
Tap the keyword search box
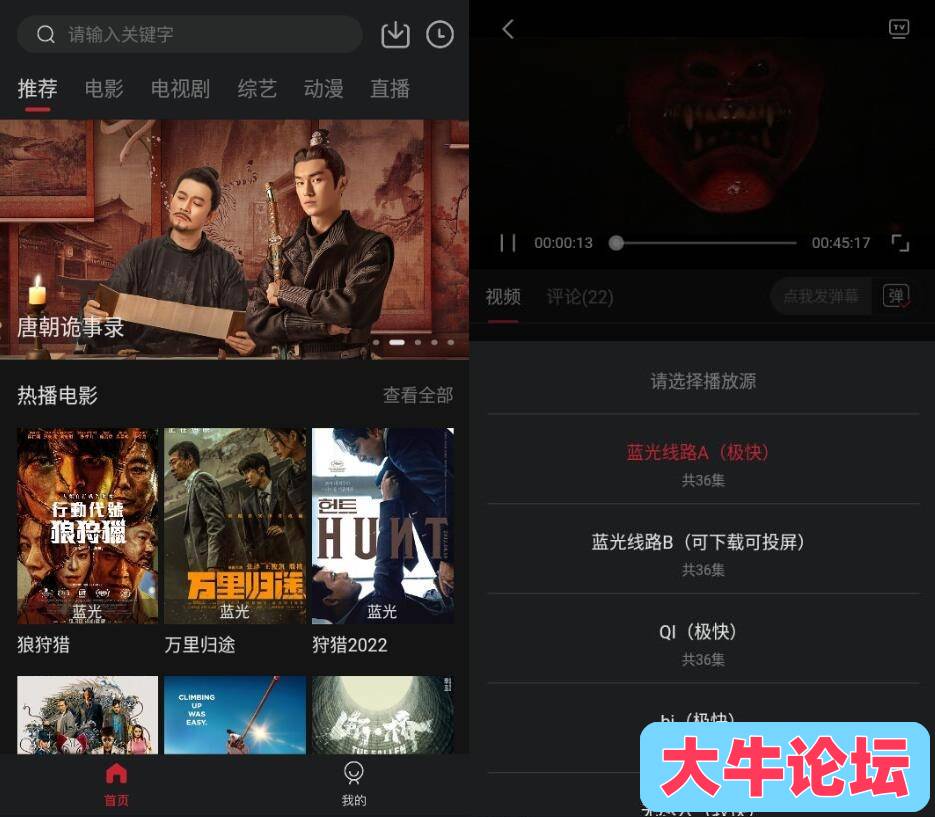(190, 34)
